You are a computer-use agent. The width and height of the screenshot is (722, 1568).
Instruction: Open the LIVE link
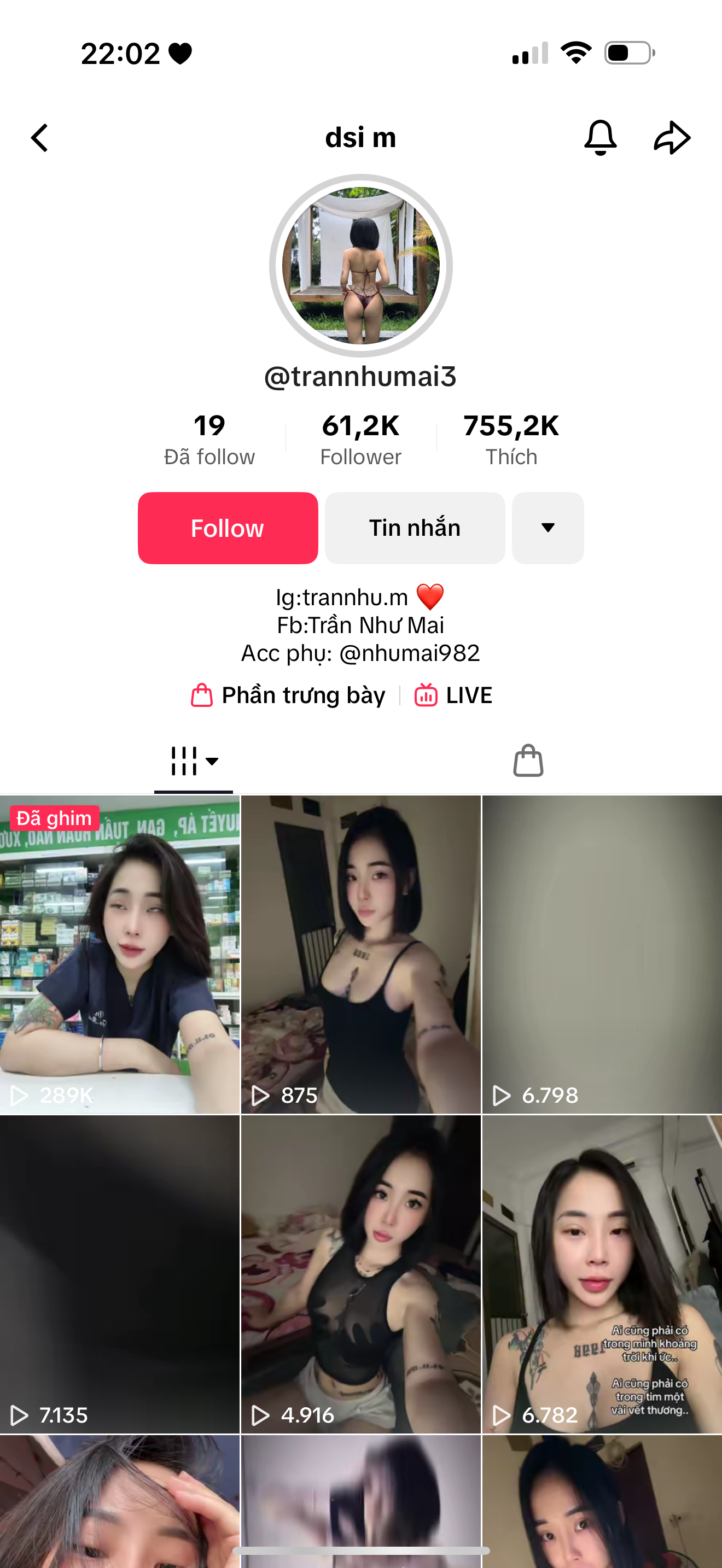pyautogui.click(x=453, y=695)
